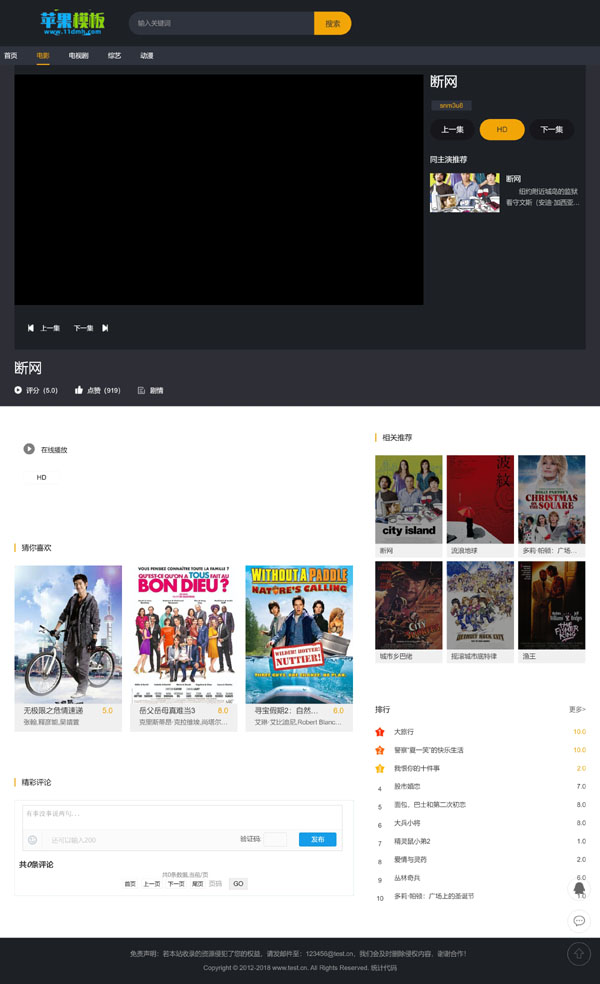The width and height of the screenshot is (600, 984).
Task: Tap 更多 beside the 排行 ranking
Action: pyautogui.click(x=577, y=709)
